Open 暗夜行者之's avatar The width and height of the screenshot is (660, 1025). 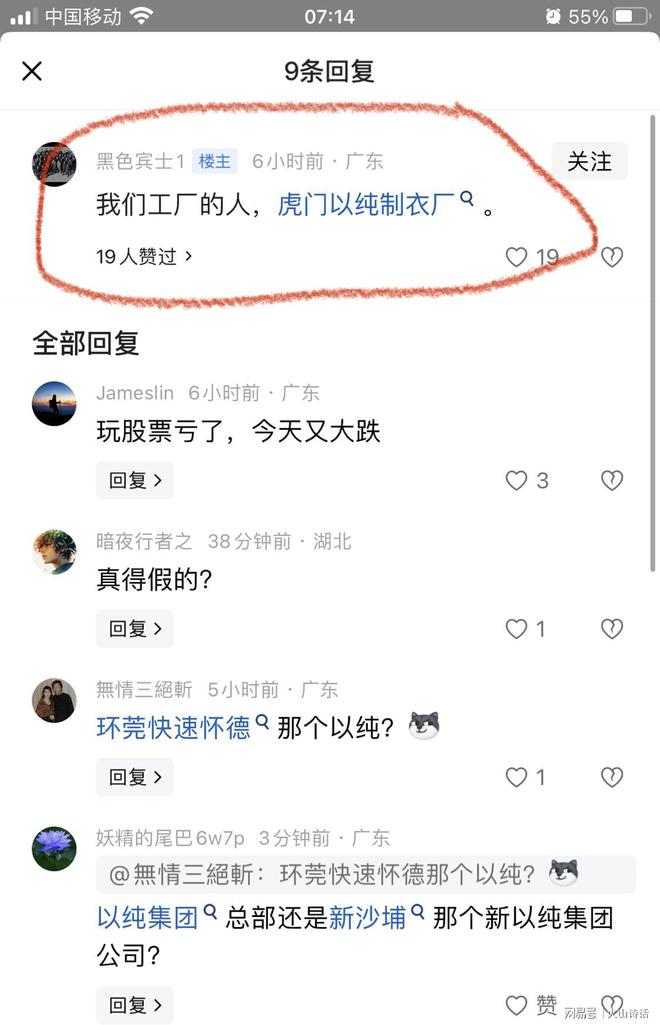(54, 552)
